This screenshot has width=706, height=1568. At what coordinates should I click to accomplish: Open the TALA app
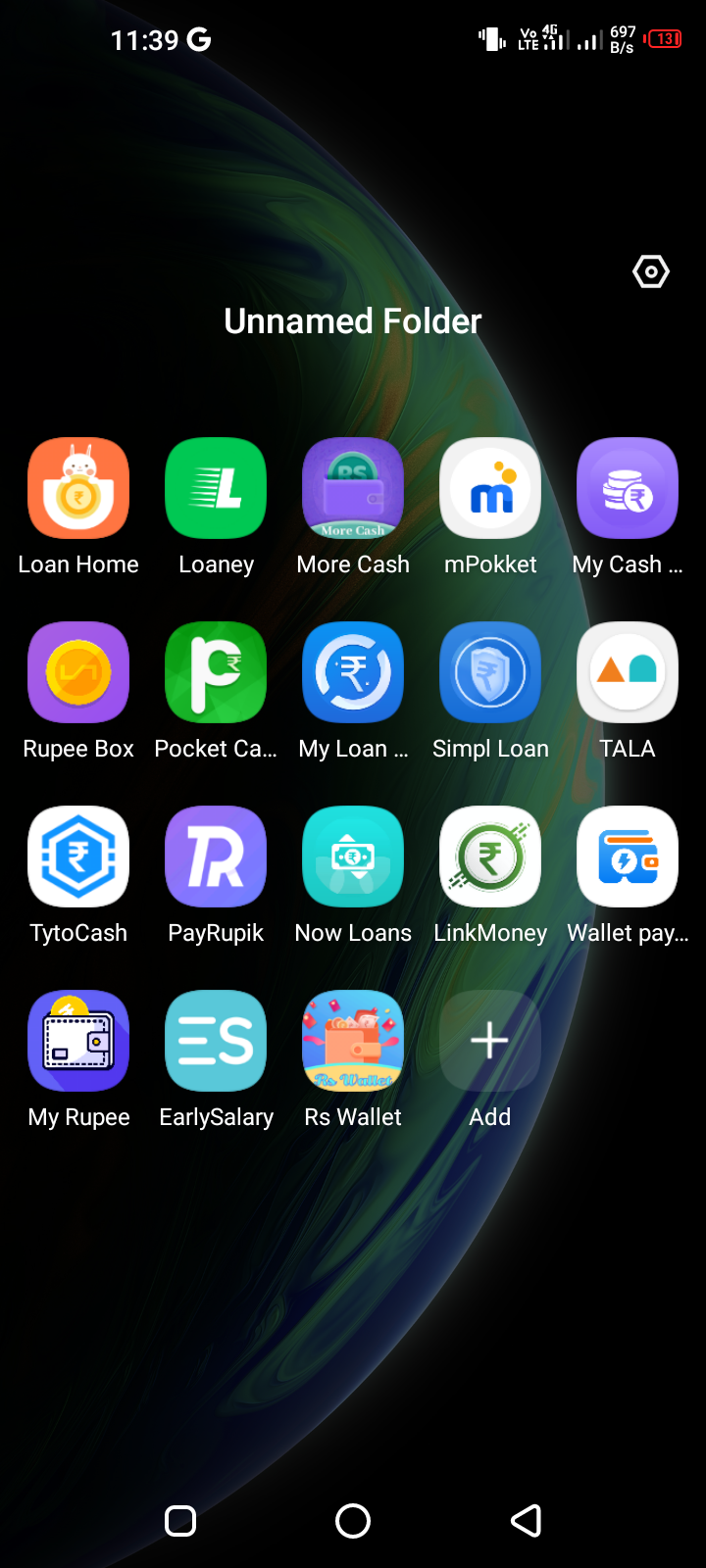(x=628, y=672)
